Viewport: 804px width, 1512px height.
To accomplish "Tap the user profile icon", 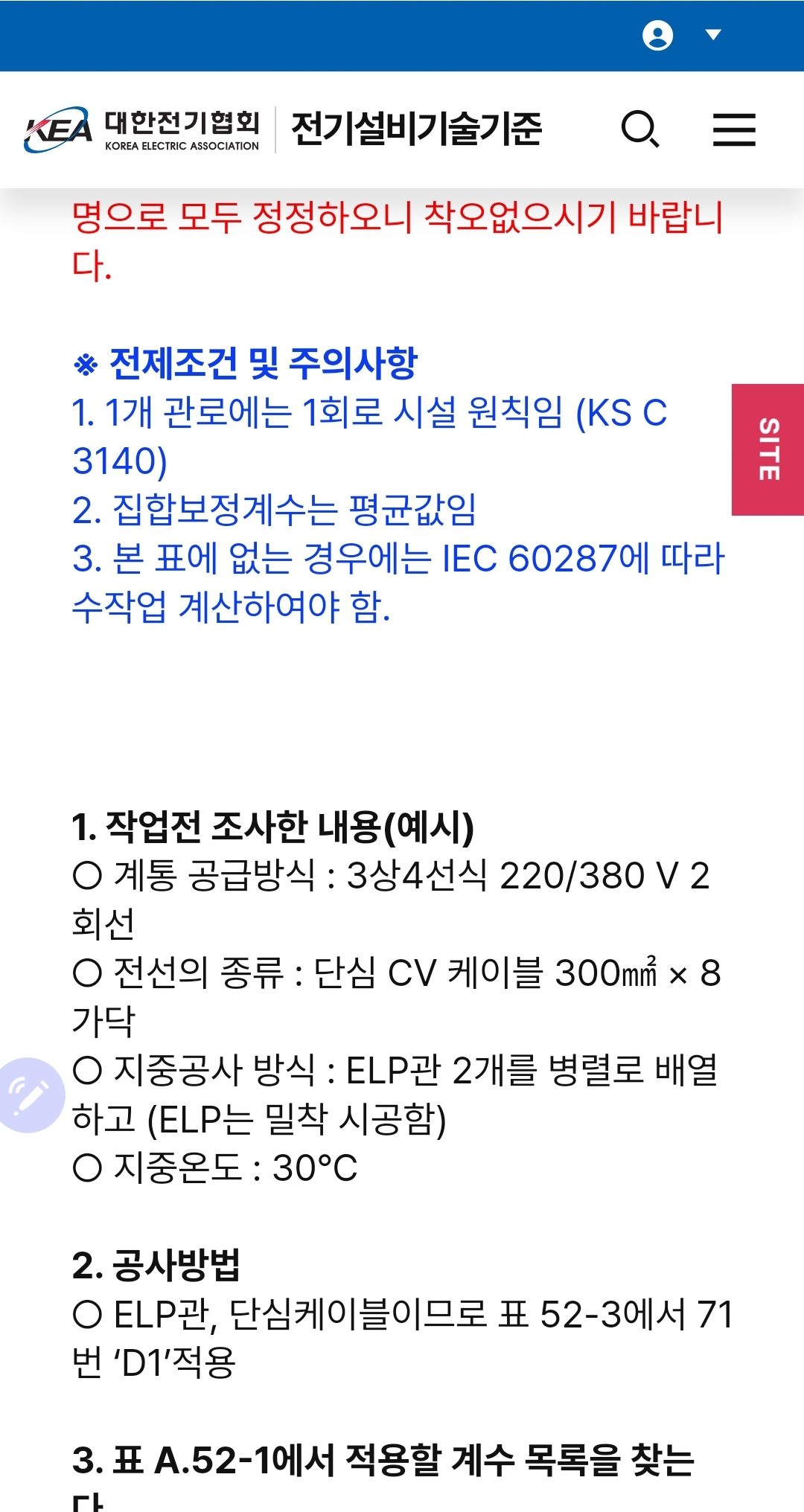I will pyautogui.click(x=657, y=35).
